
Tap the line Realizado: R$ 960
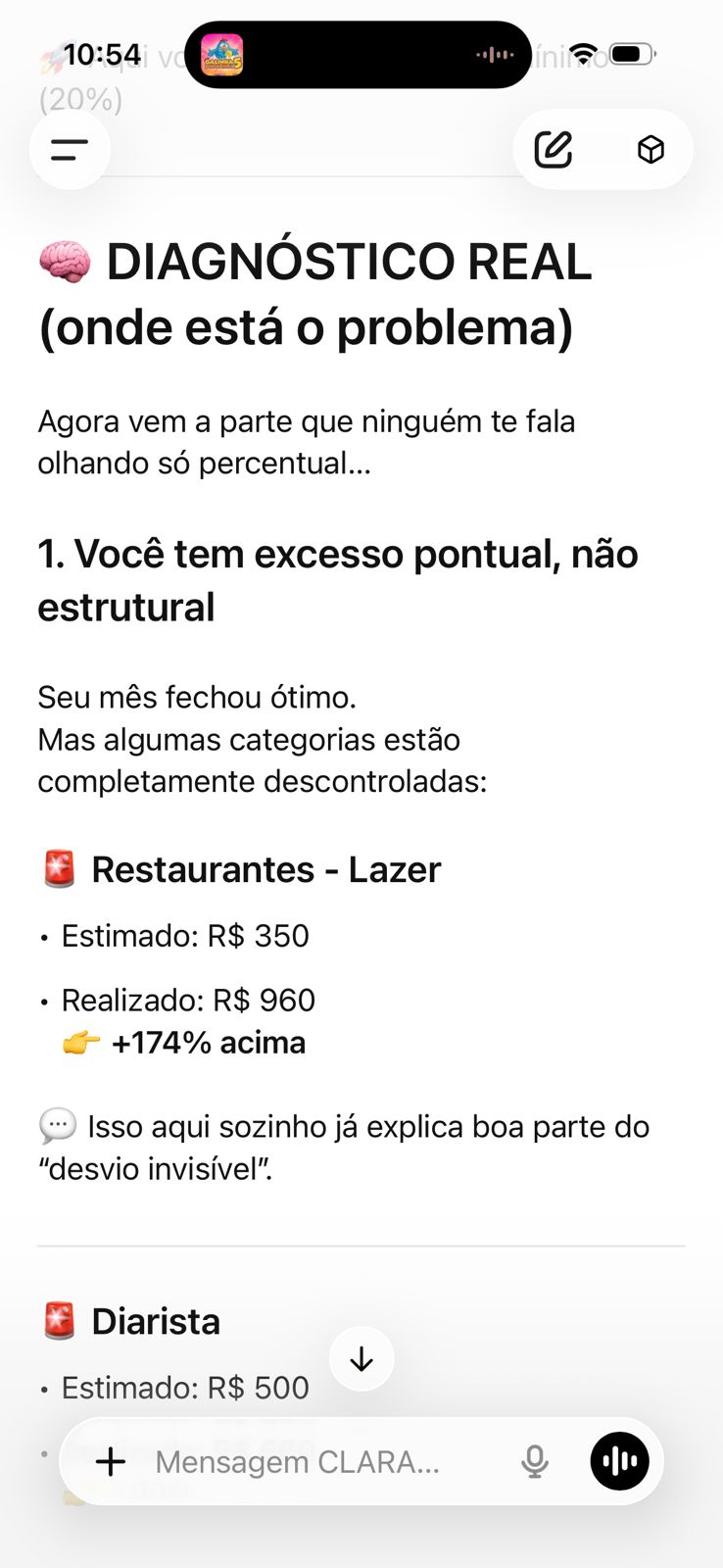click(188, 1000)
